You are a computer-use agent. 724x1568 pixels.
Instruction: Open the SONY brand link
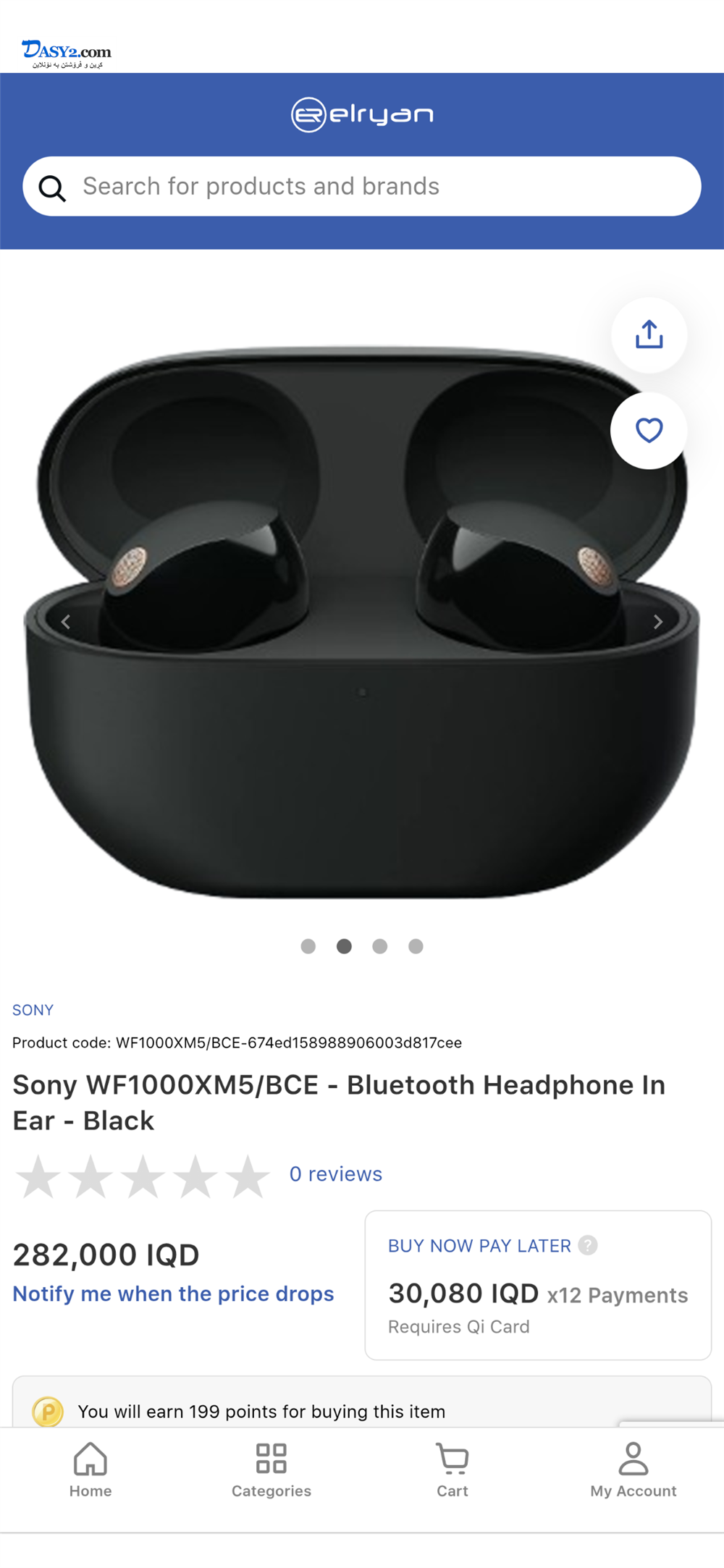pos(33,1010)
